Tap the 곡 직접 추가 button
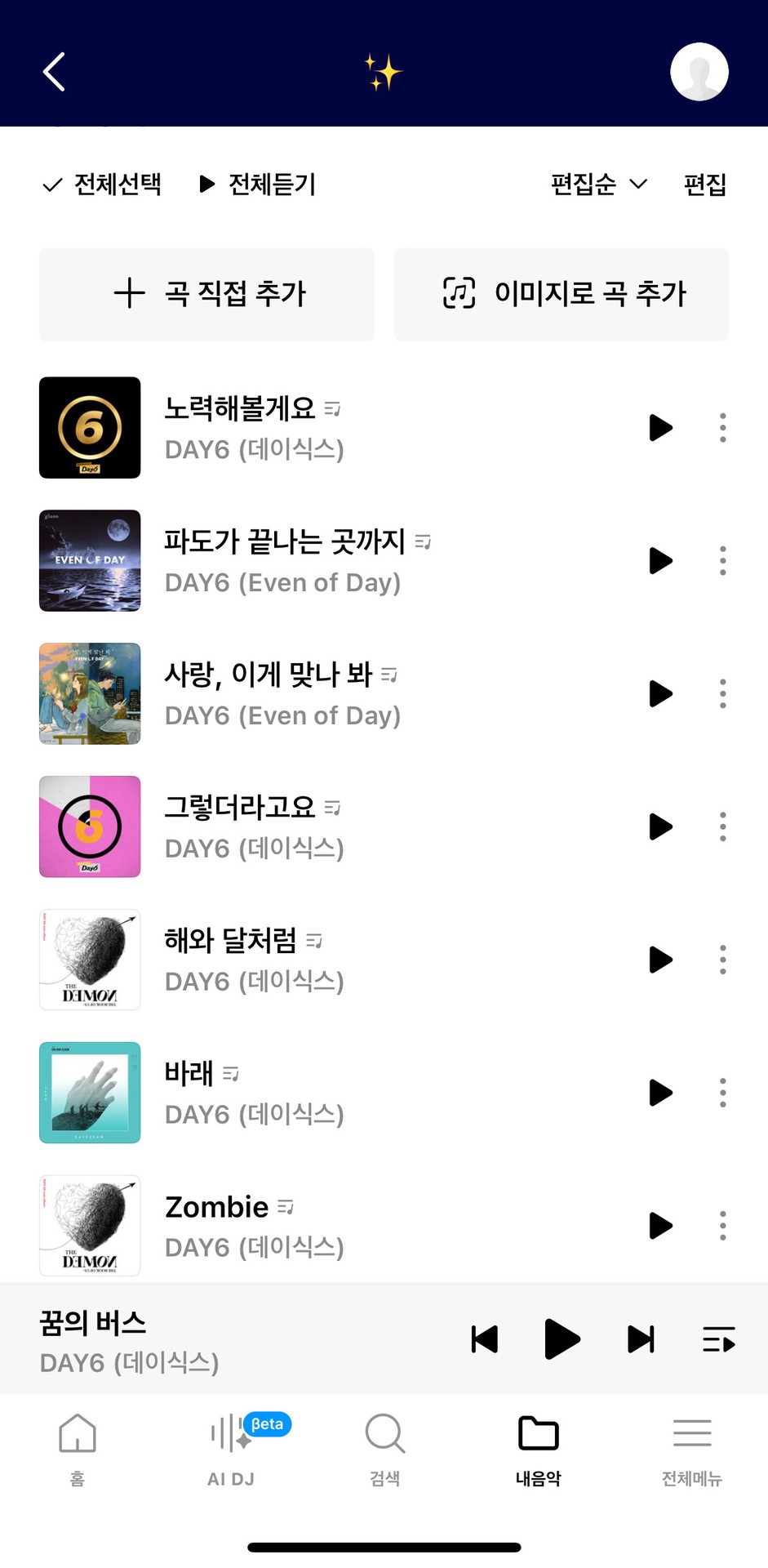This screenshot has width=768, height=1568. point(206,295)
